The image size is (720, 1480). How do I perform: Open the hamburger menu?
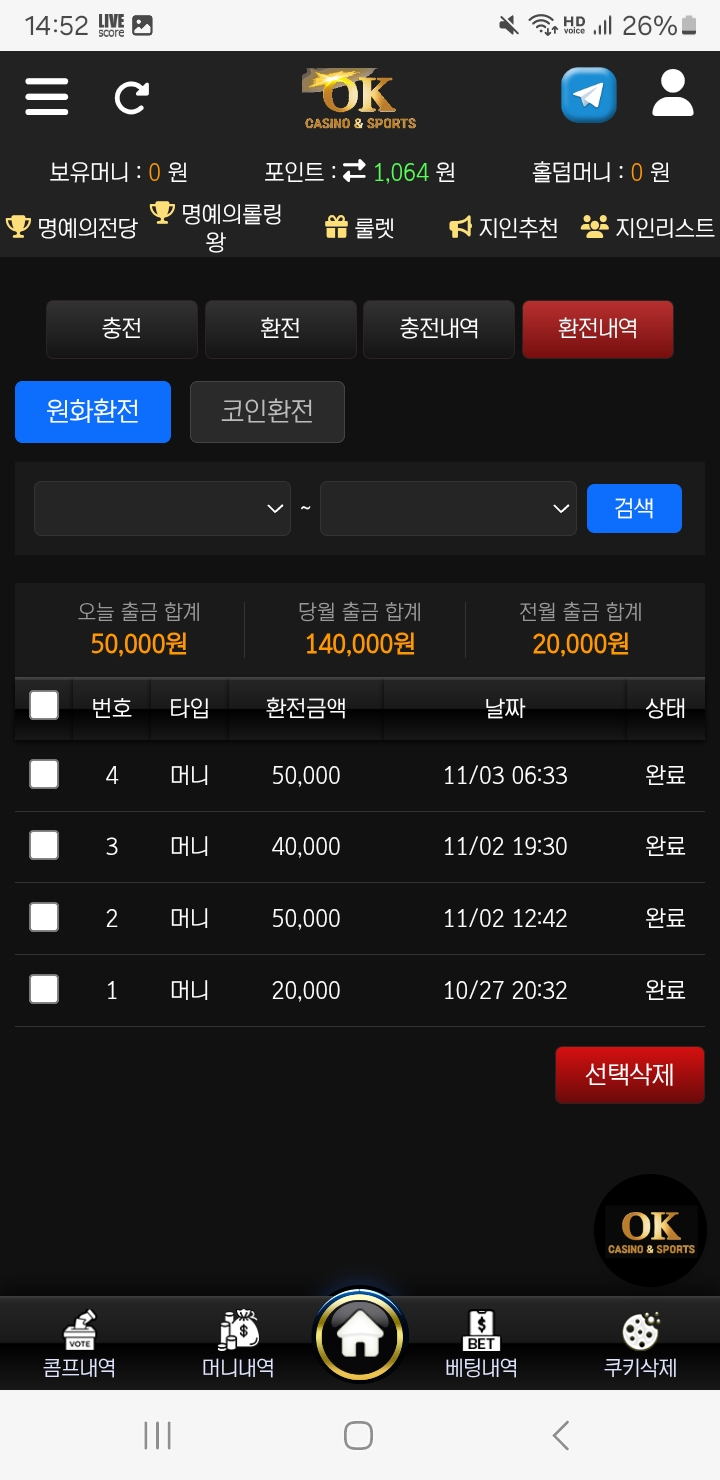47,97
